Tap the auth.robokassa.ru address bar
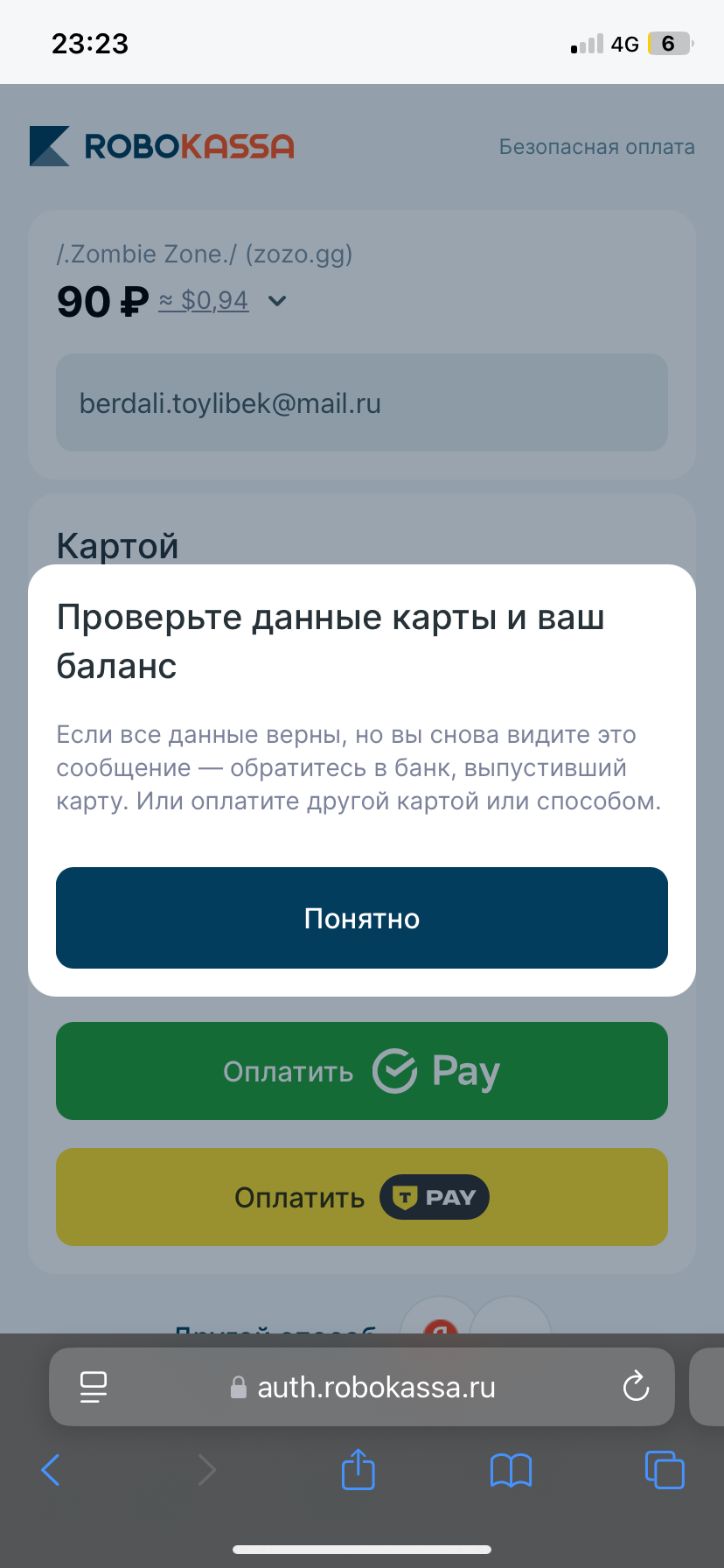The image size is (724, 1568). tap(376, 1387)
